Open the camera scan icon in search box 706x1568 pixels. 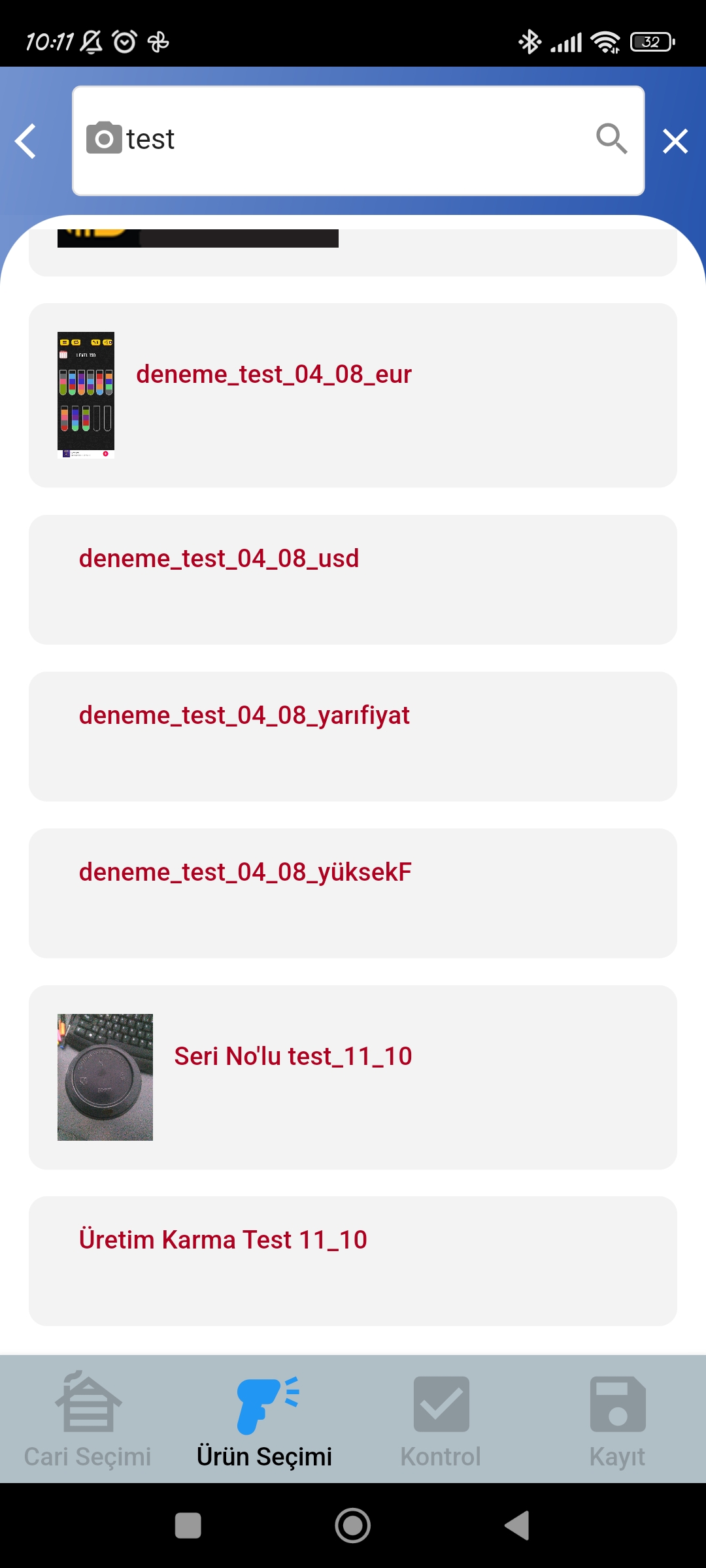104,139
